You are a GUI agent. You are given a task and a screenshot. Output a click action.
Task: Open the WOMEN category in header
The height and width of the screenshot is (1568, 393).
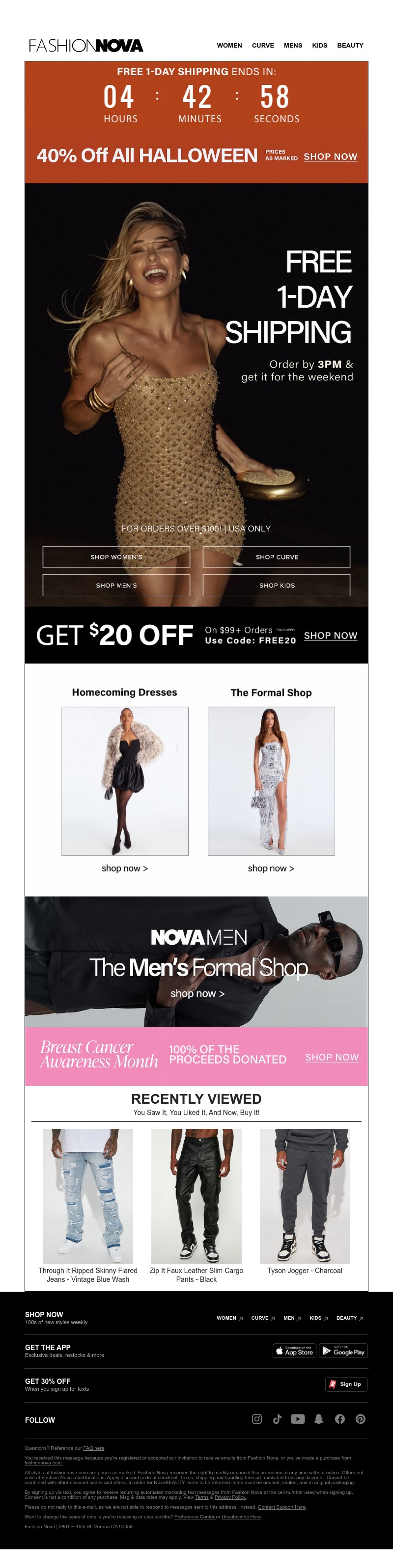(x=229, y=45)
